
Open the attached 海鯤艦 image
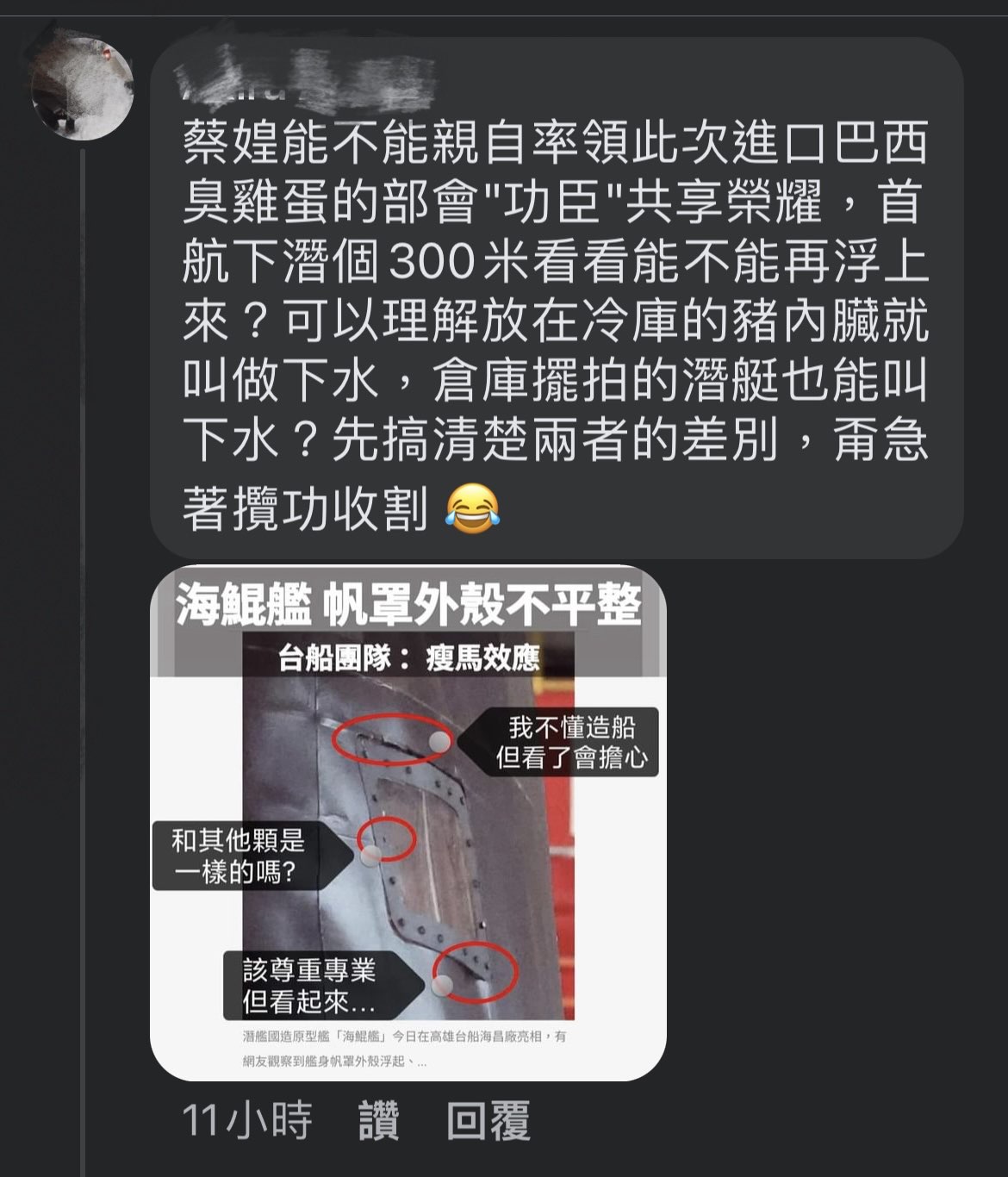click(408, 822)
